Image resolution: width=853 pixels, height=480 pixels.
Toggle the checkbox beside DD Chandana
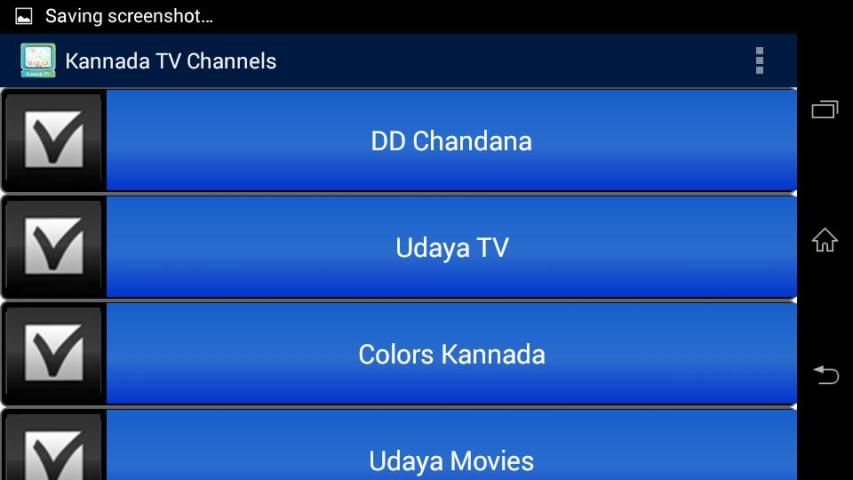tap(53, 141)
